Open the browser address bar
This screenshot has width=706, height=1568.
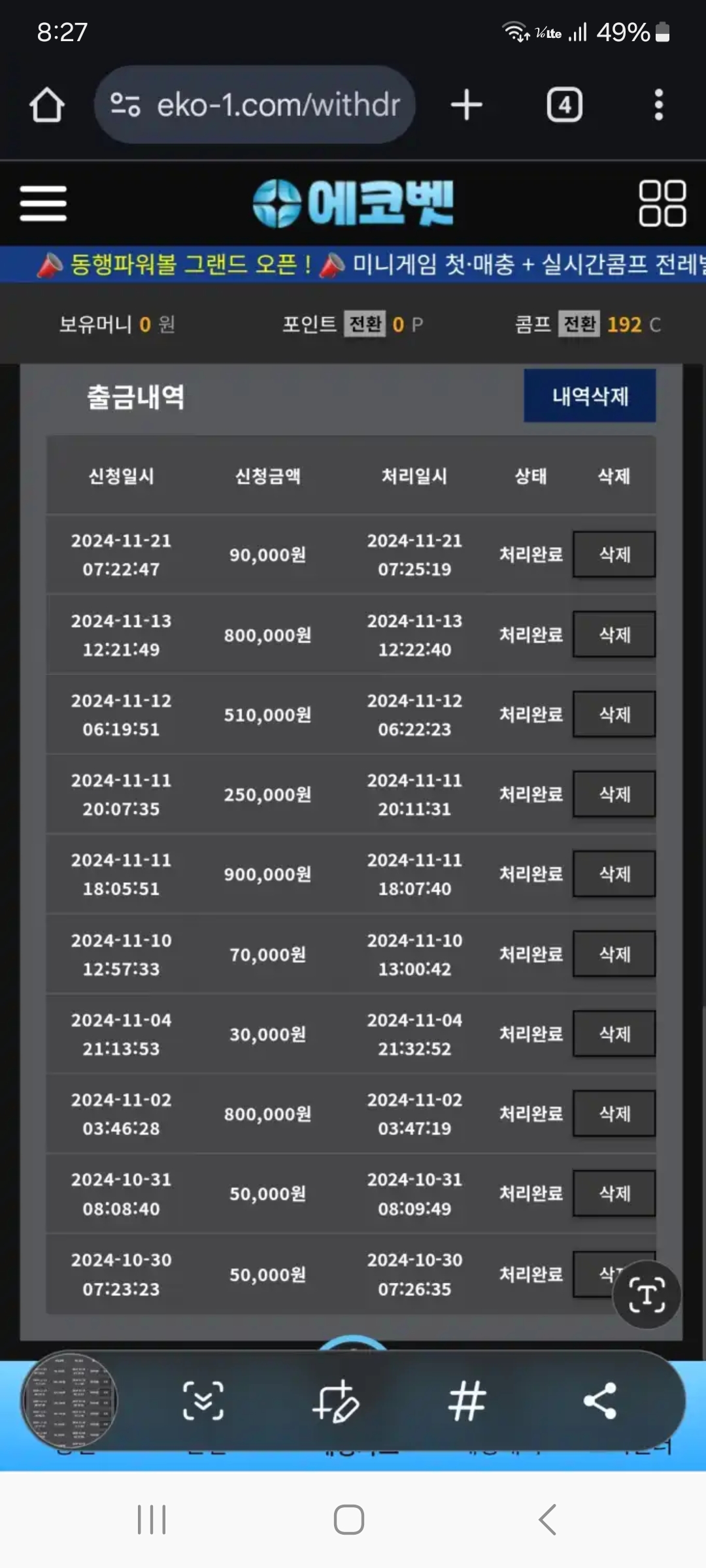point(255,105)
